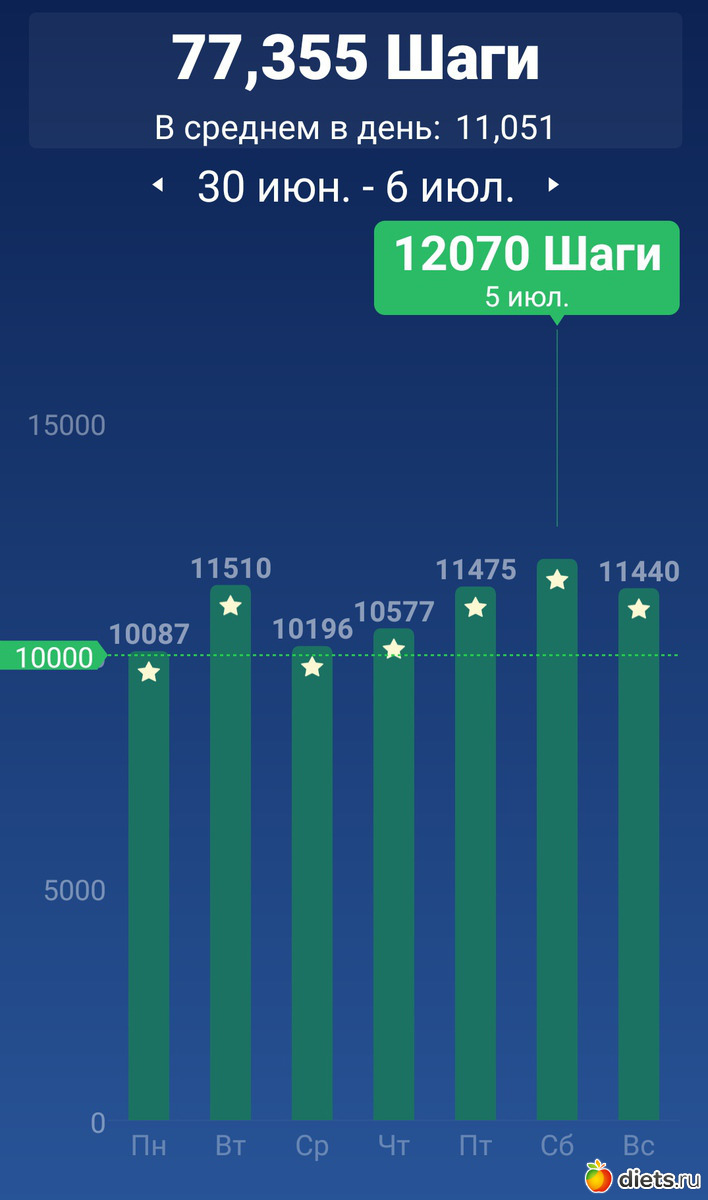708x1200 pixels.
Task: Go to the previous week
Action: pos(157,186)
